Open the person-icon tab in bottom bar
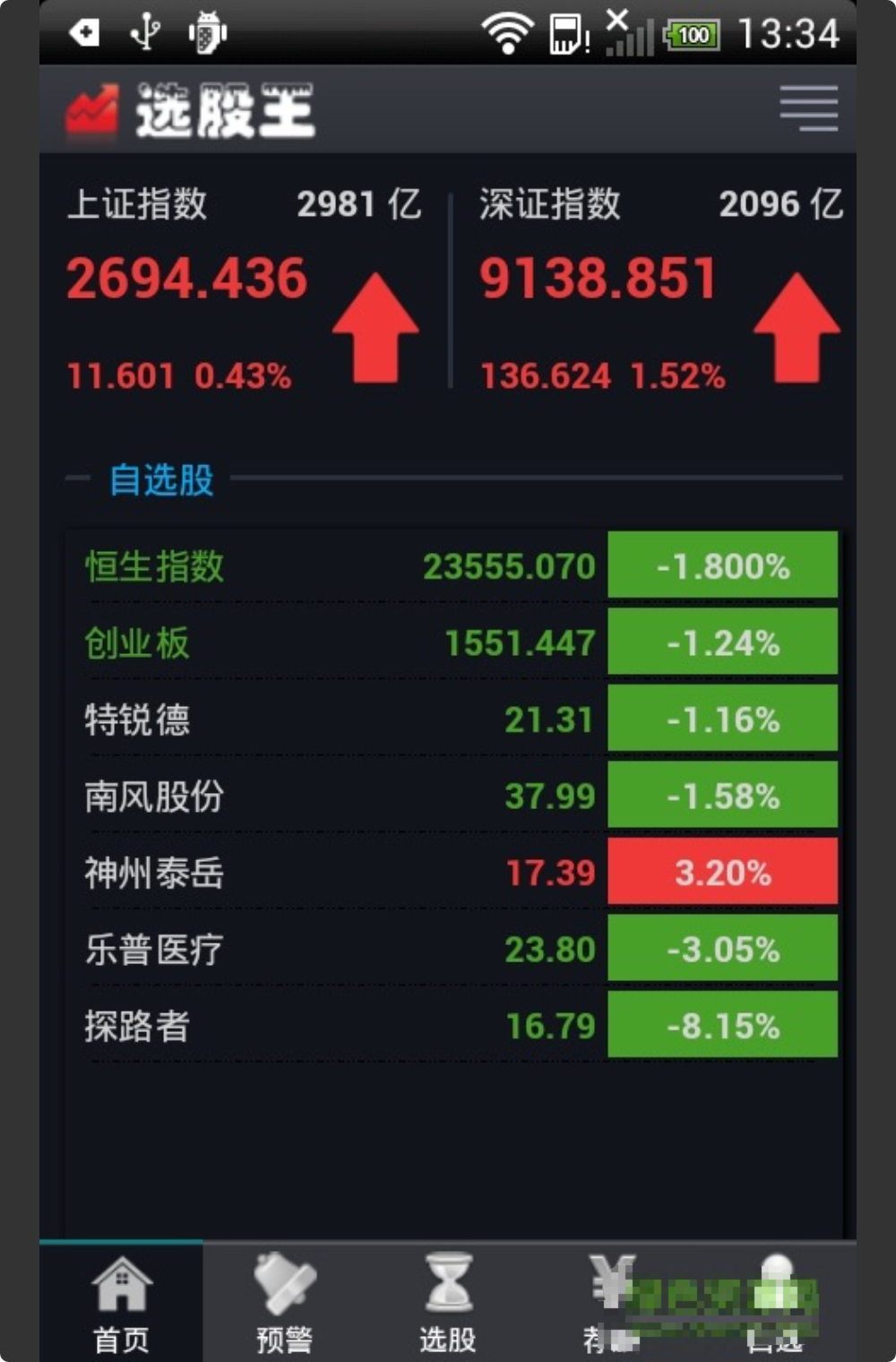The width and height of the screenshot is (896, 1362). click(775, 1304)
